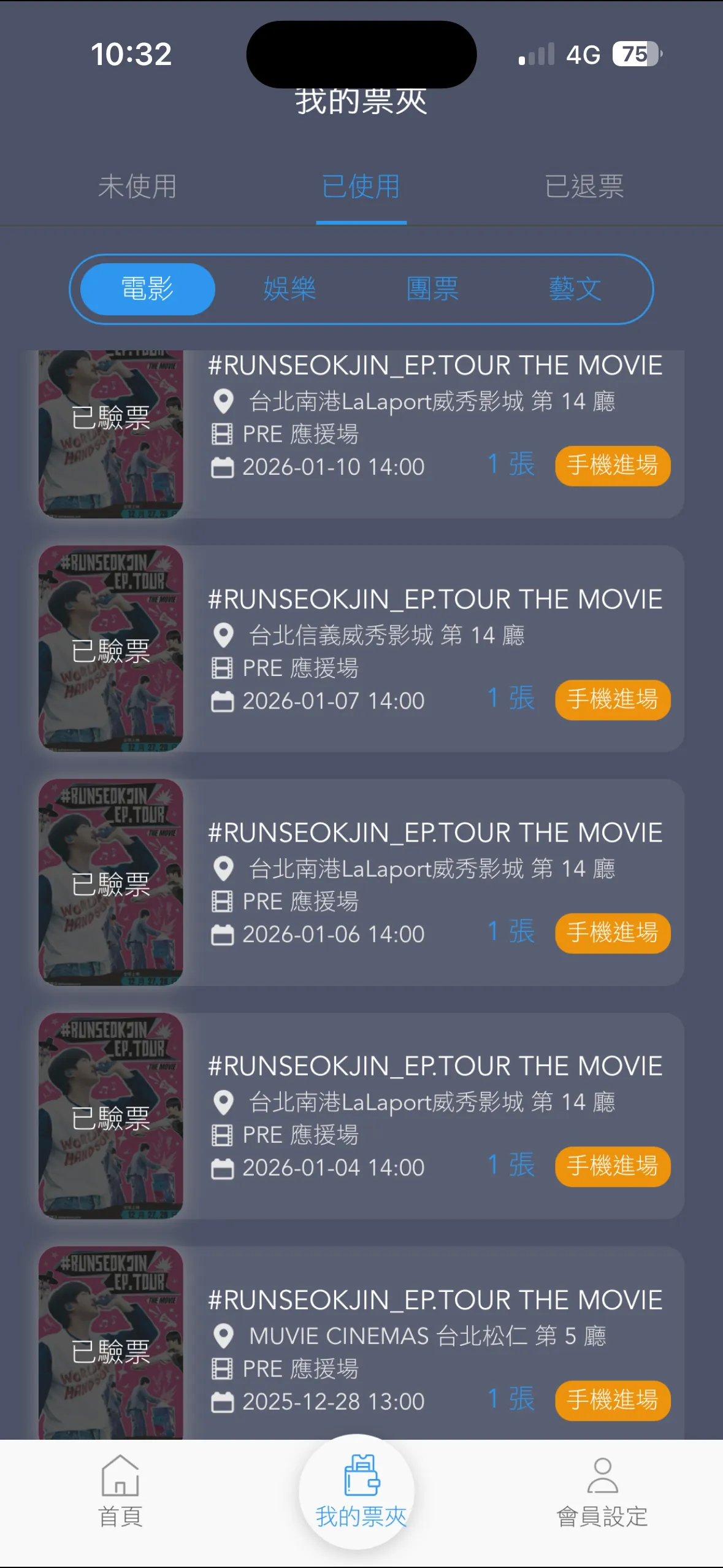Viewport: 723px width, 1568px height.
Task: Show 團票 tickets
Action: click(x=432, y=289)
